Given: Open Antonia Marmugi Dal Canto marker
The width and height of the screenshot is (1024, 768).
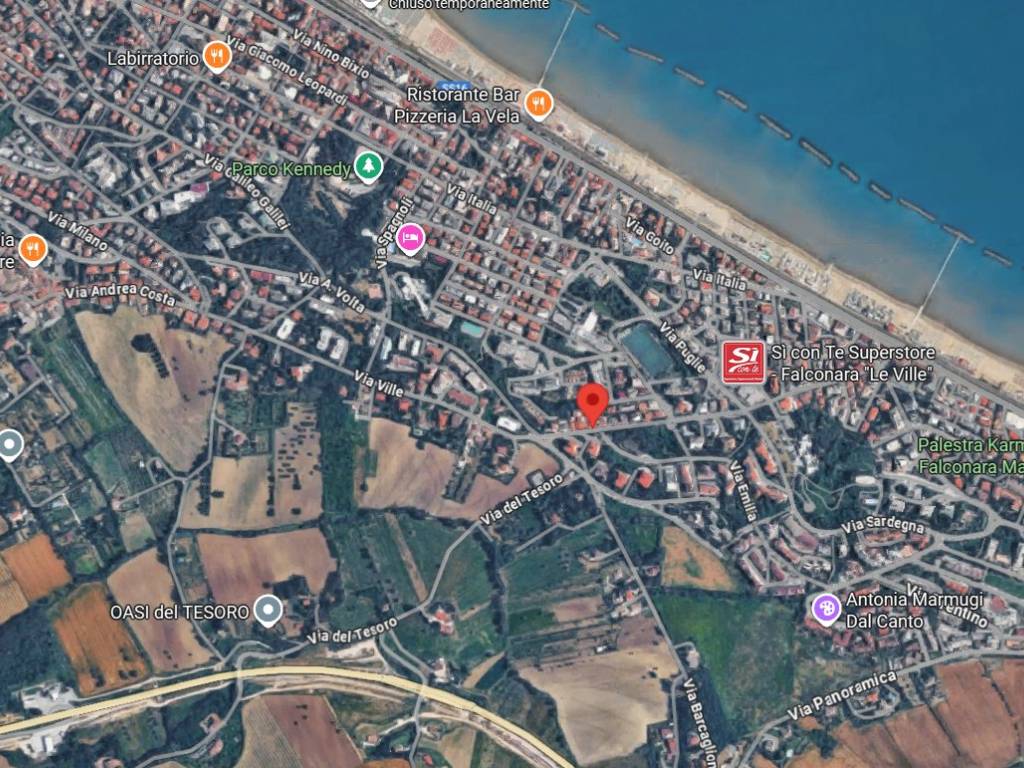Looking at the screenshot, I should point(826,607).
